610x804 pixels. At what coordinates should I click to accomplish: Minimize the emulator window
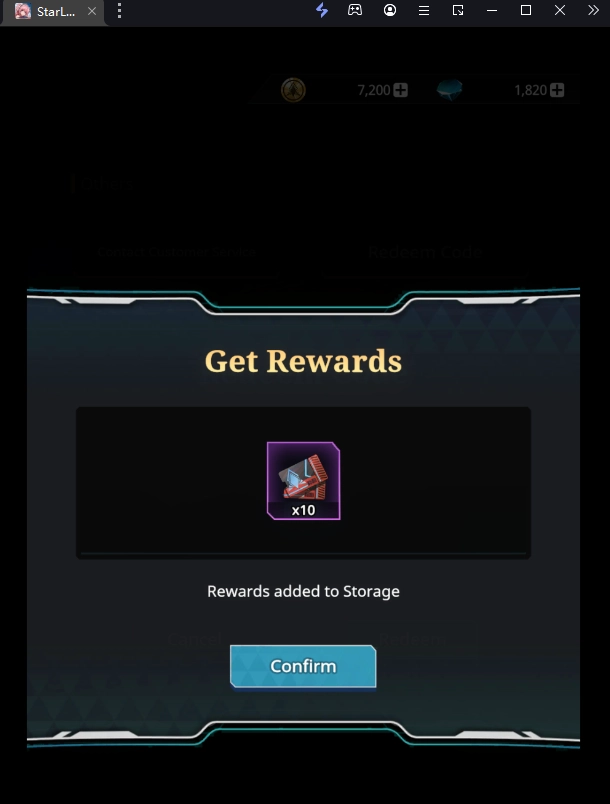click(492, 10)
